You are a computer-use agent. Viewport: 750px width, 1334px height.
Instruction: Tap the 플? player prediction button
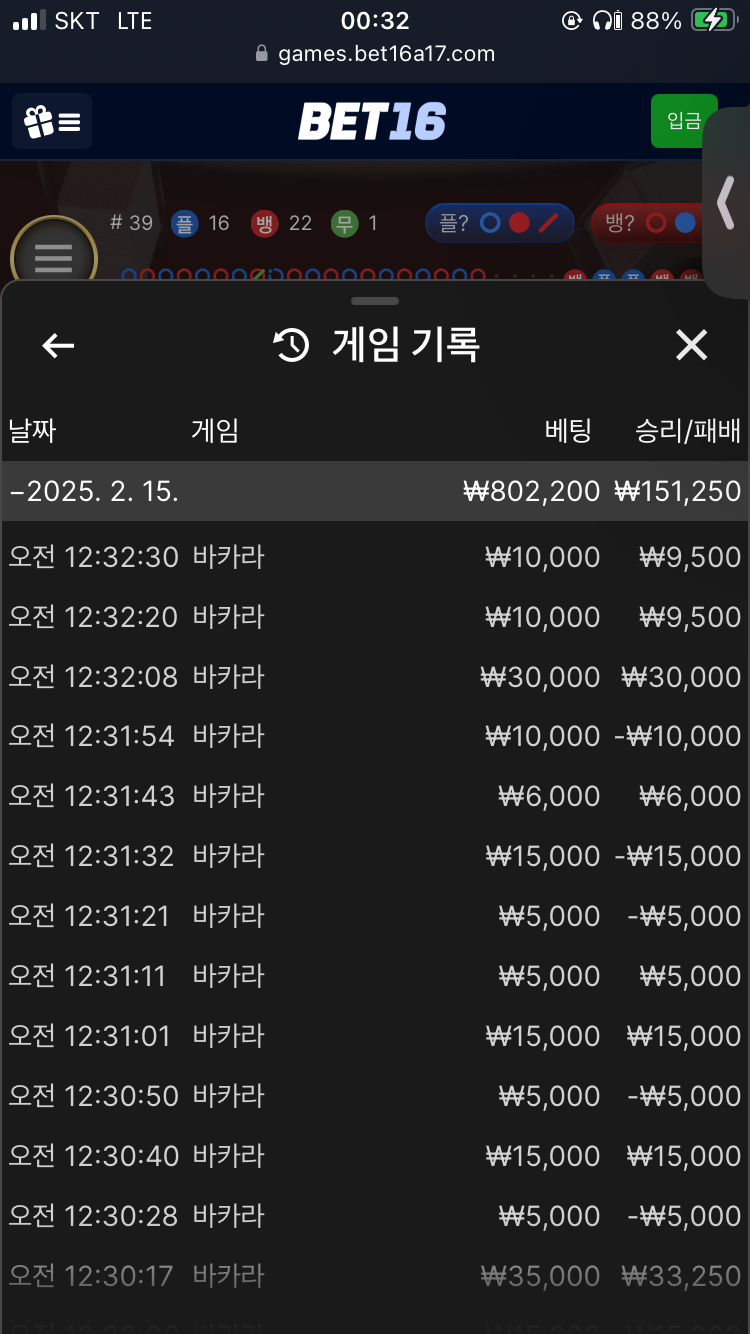coord(500,223)
